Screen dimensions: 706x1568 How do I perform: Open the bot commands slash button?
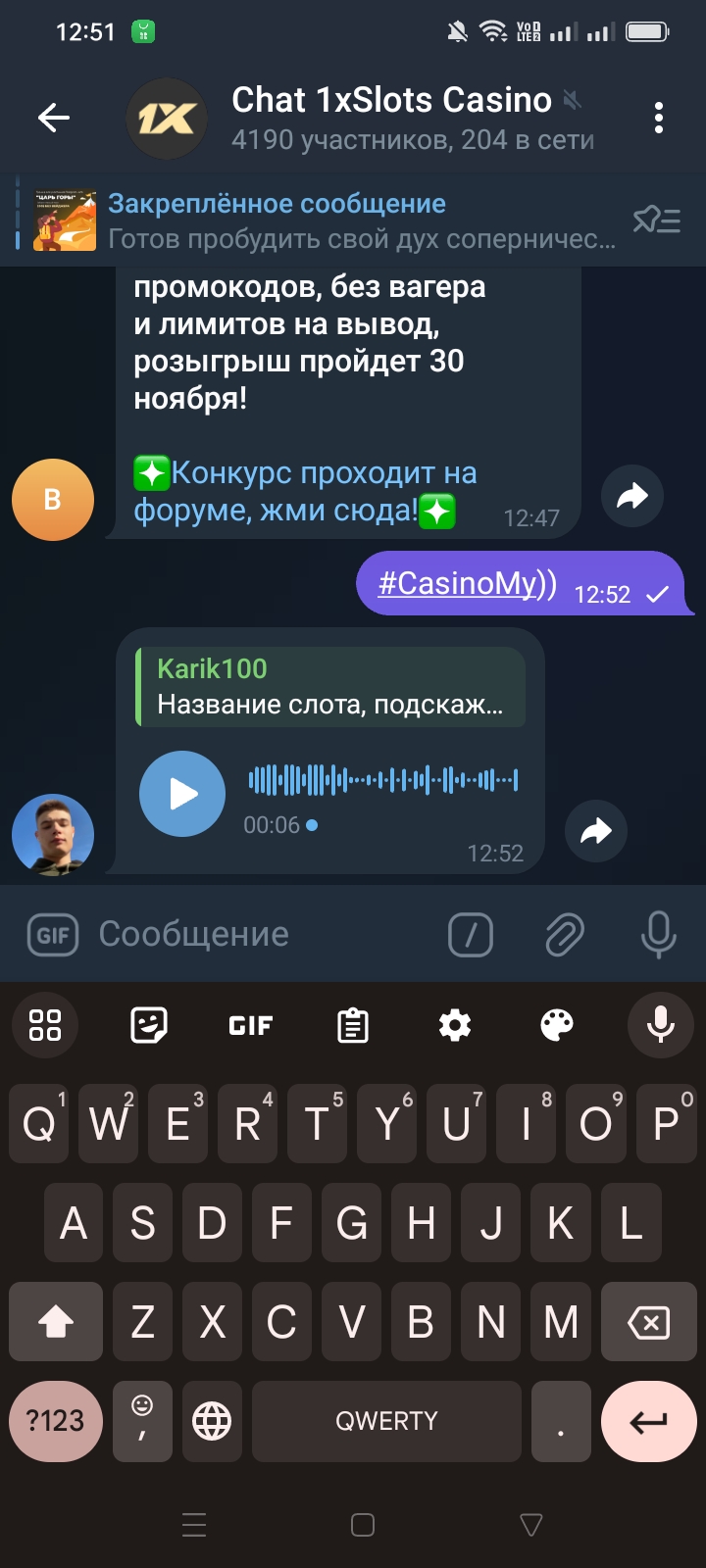tap(471, 935)
